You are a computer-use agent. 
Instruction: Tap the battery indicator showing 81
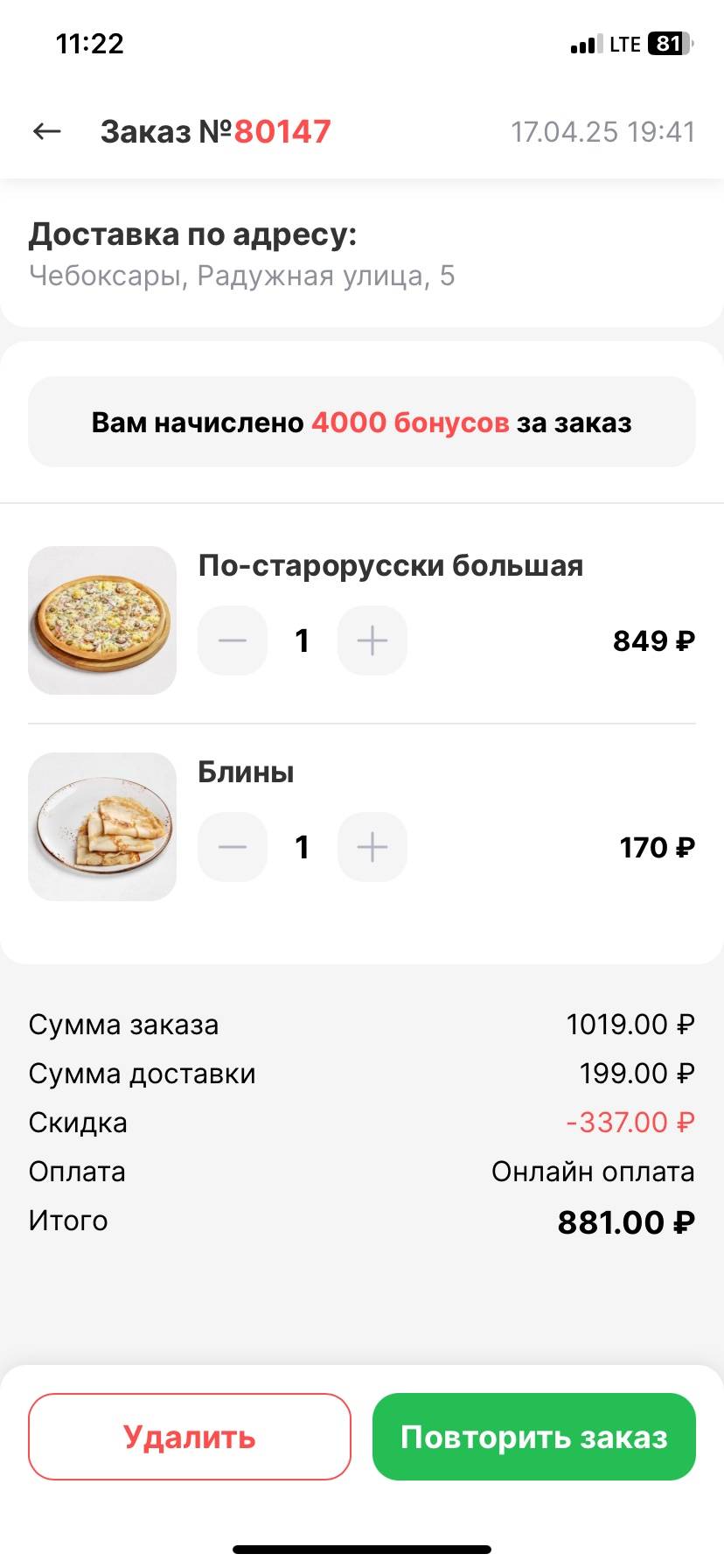click(670, 44)
